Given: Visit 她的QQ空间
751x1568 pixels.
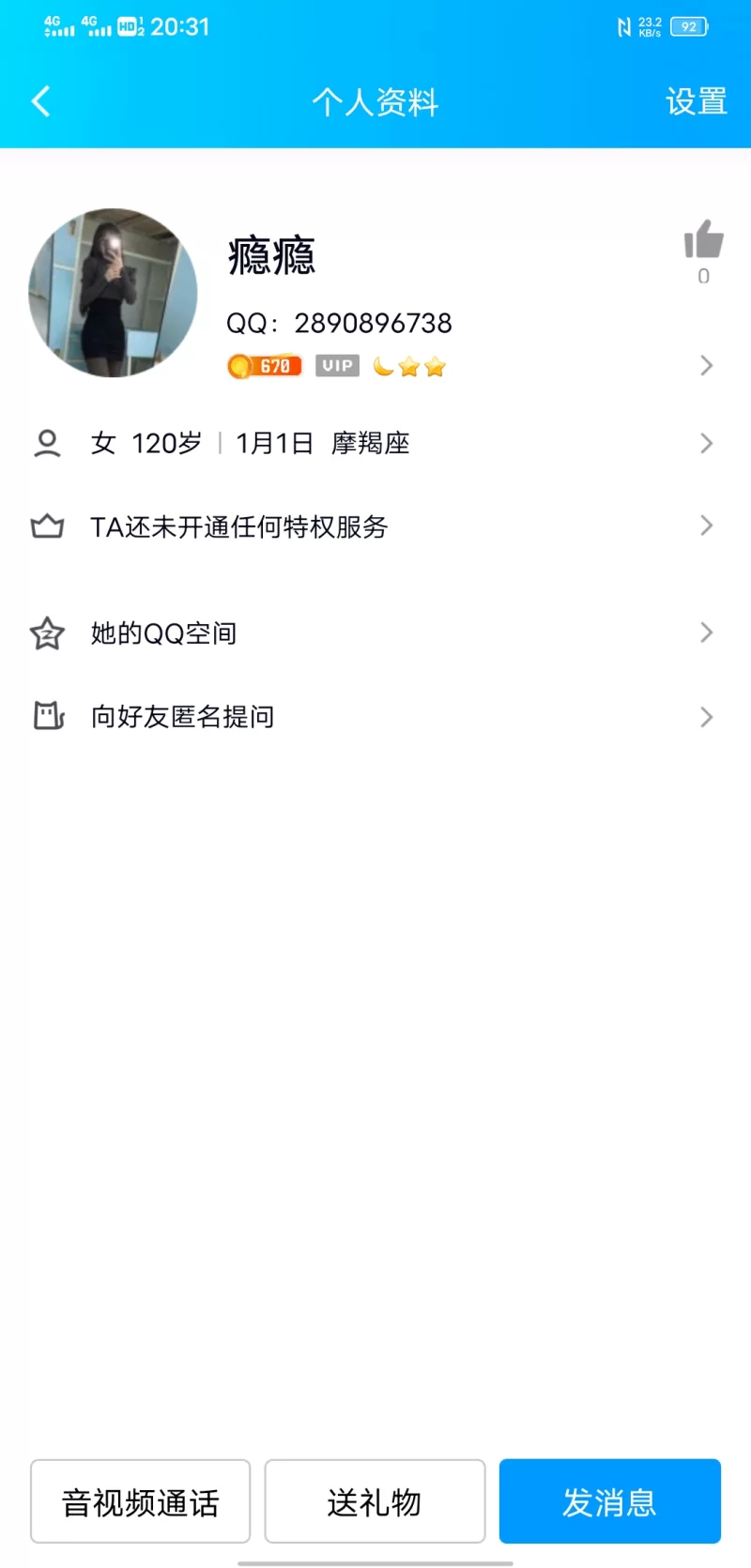Looking at the screenshot, I should pos(375,633).
